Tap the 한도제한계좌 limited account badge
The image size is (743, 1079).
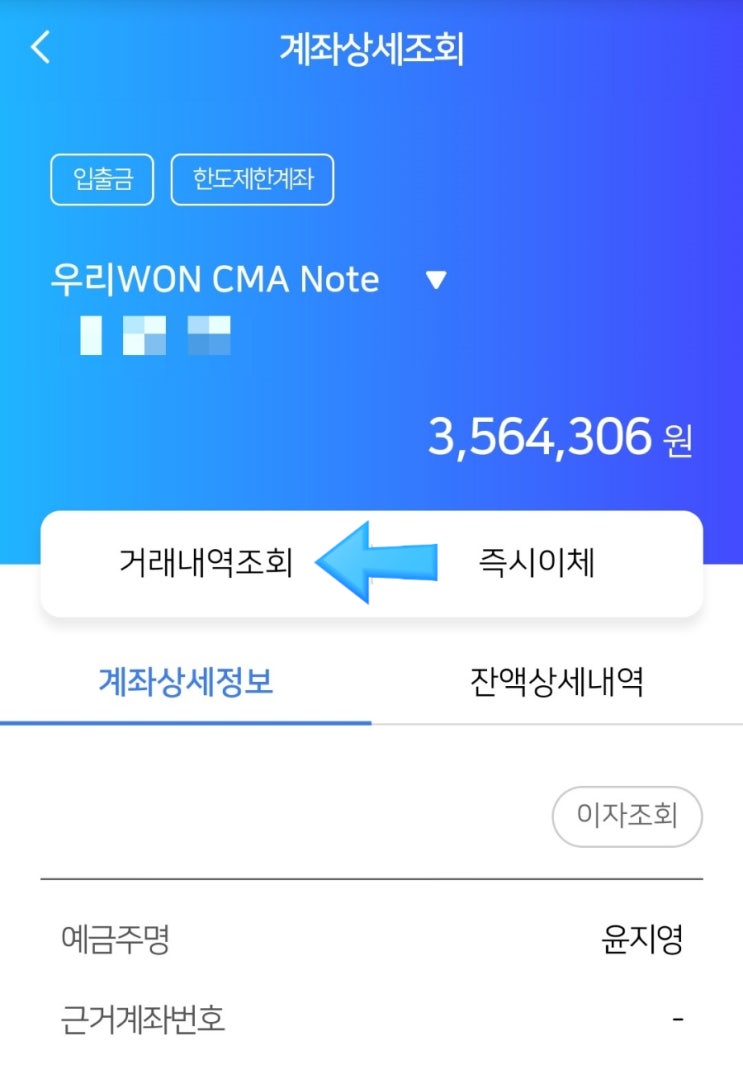(x=252, y=179)
